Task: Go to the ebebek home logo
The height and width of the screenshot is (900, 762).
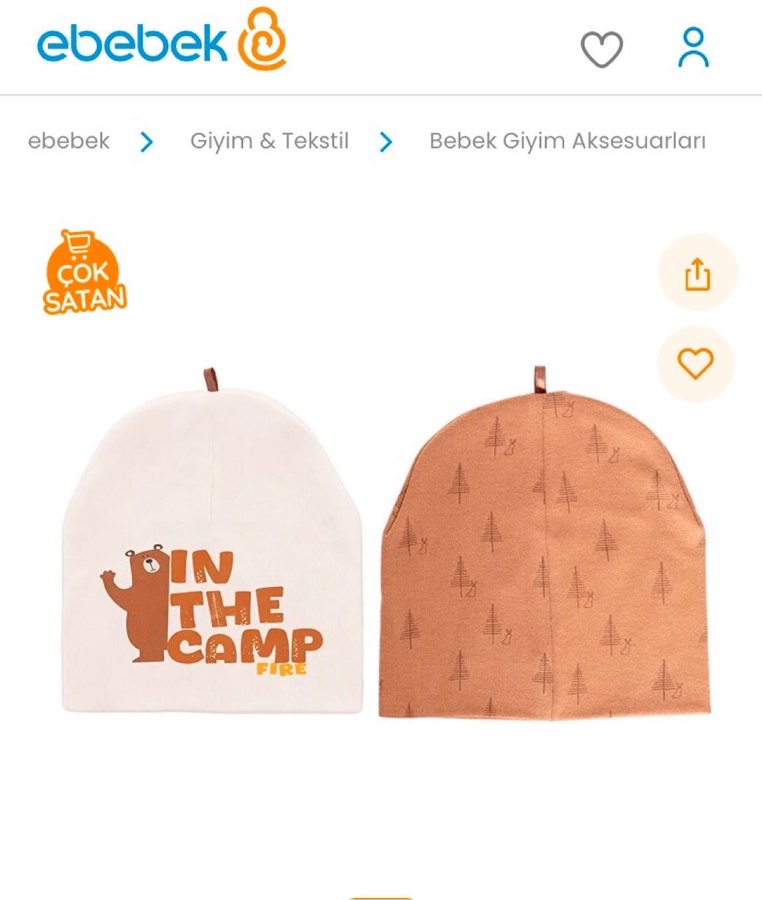Action: coord(161,42)
